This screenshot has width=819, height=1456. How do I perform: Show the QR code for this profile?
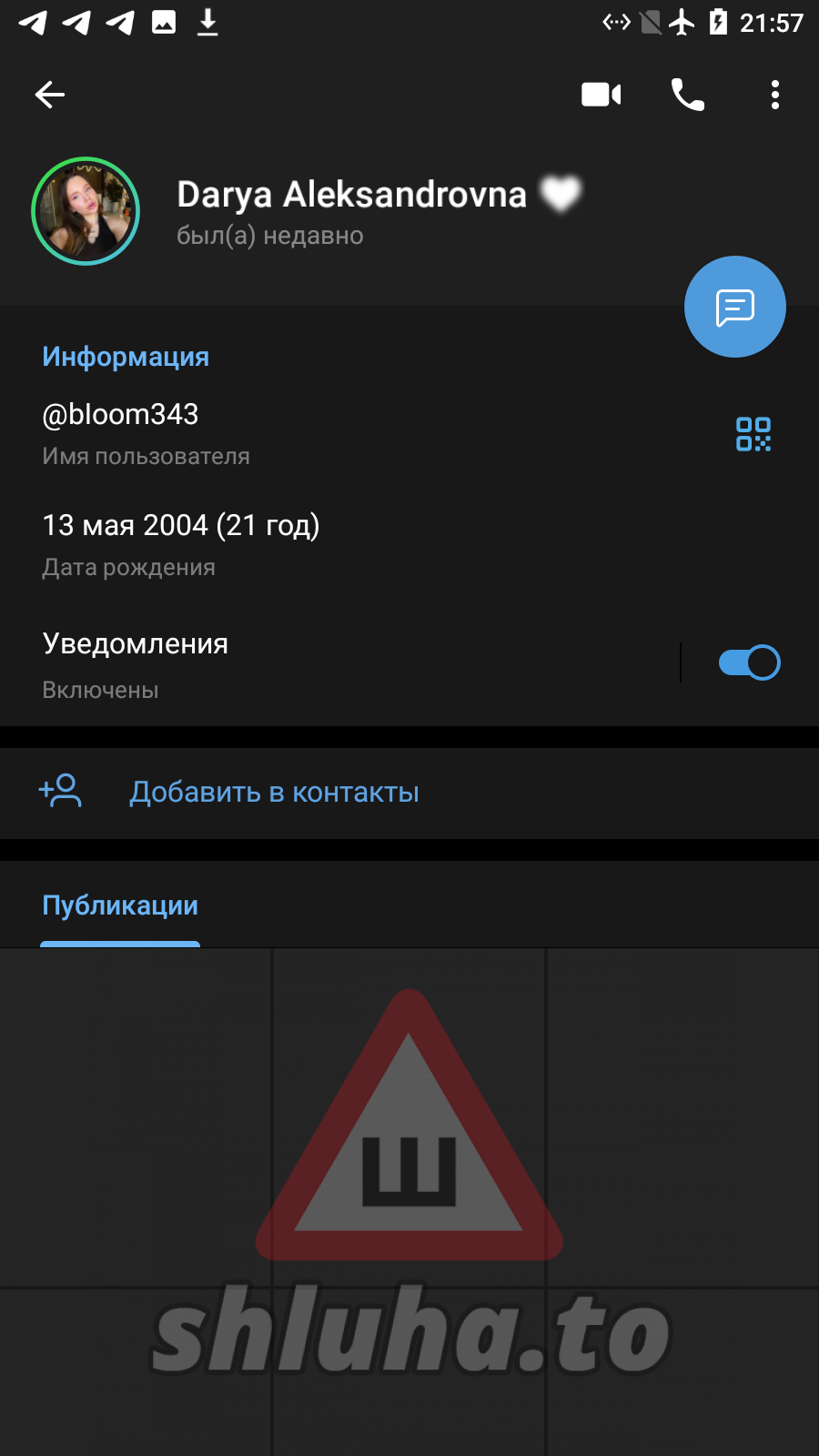coord(753,434)
